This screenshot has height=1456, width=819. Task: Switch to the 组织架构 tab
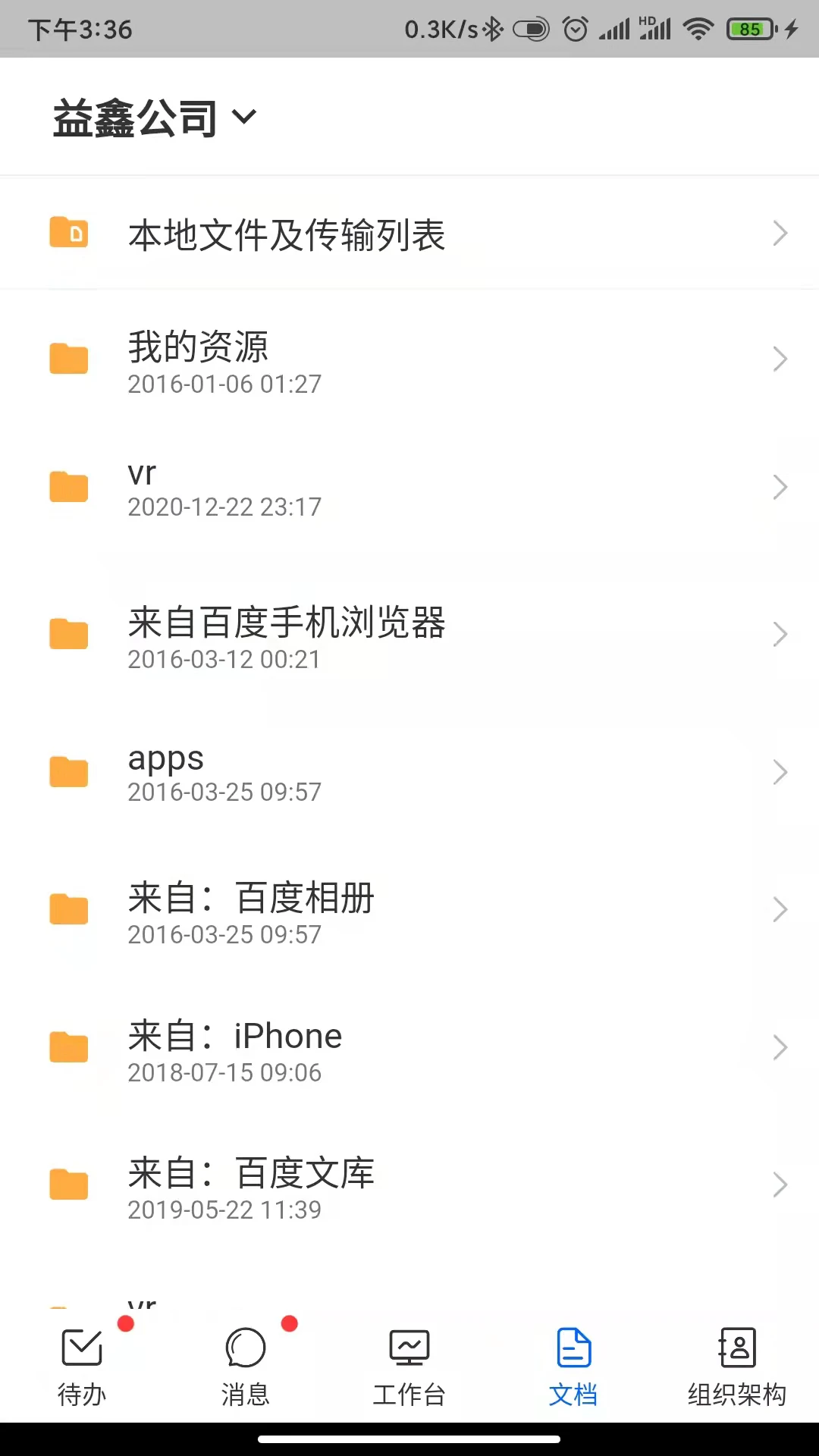[737, 1367]
